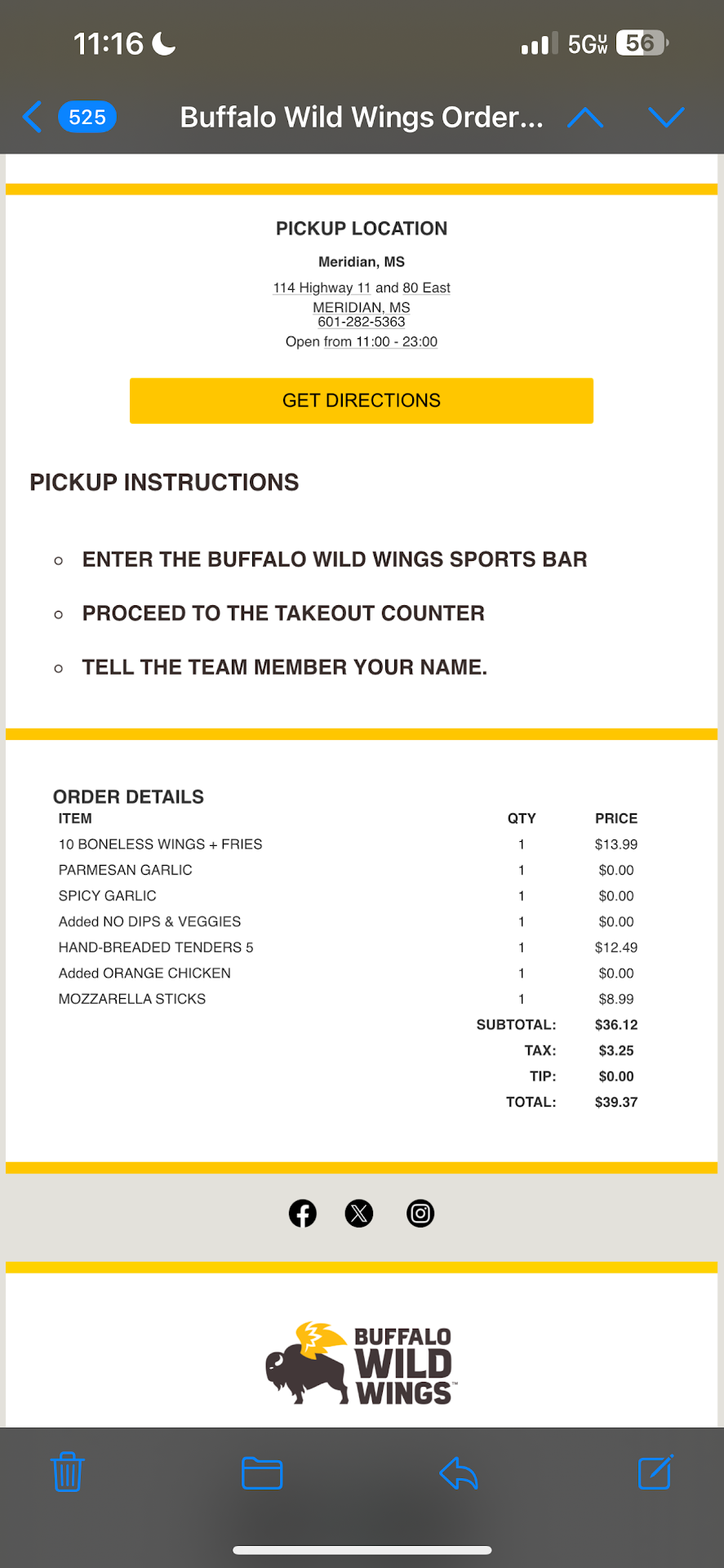The height and width of the screenshot is (1568, 724).
Task: Open the 114 Highway 11 address link
Action: pyautogui.click(x=322, y=287)
